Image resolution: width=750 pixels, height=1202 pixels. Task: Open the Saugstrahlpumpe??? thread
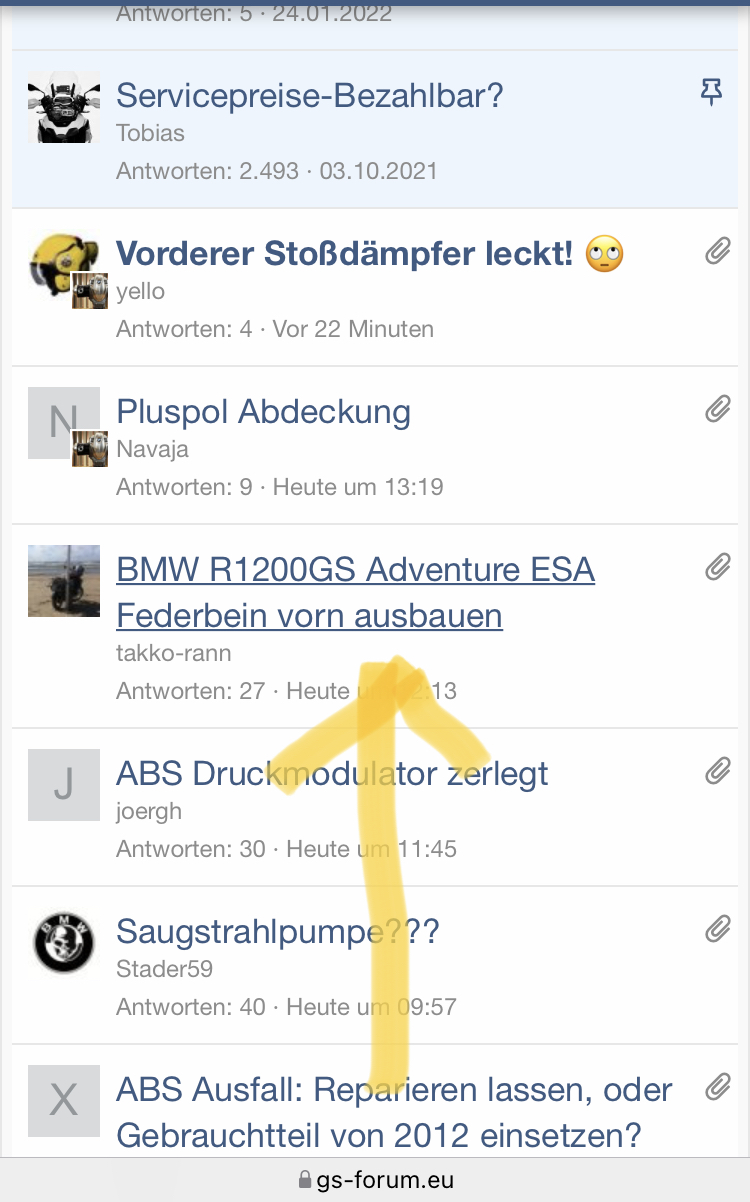coord(277,932)
